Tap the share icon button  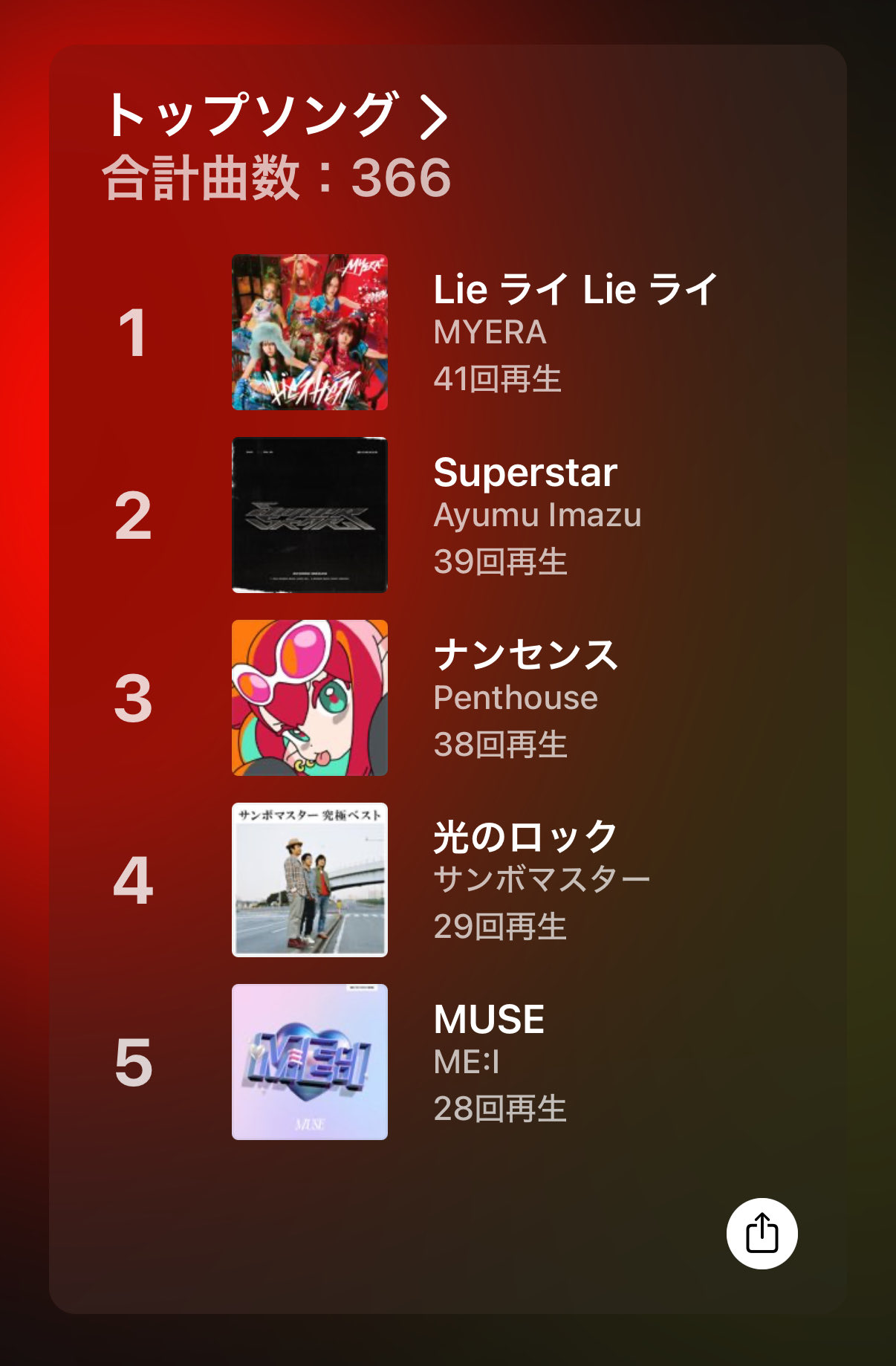762,1234
